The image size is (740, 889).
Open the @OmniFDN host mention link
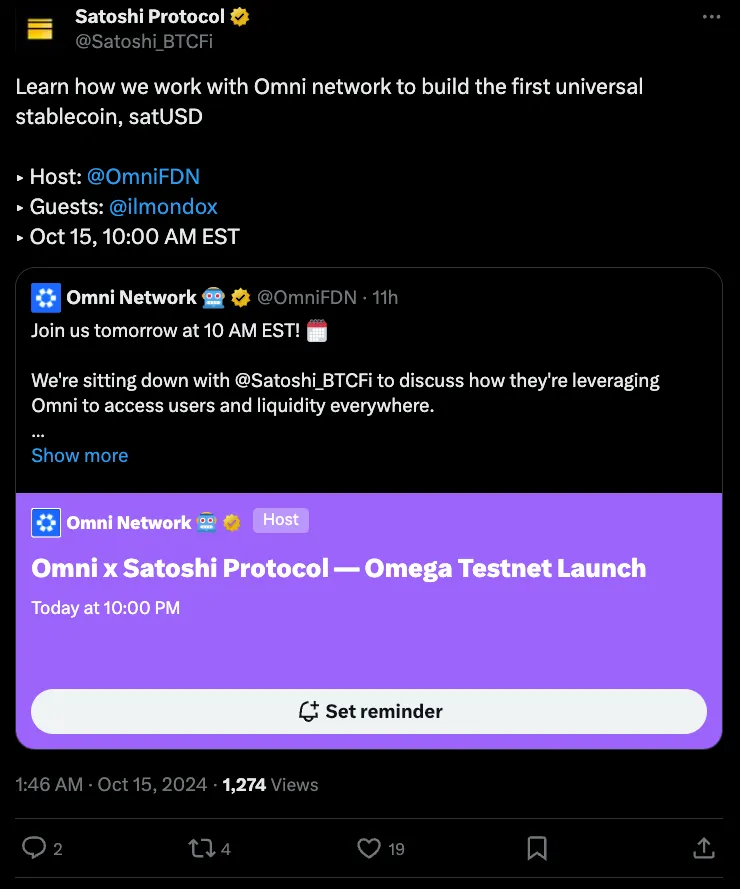tap(143, 177)
